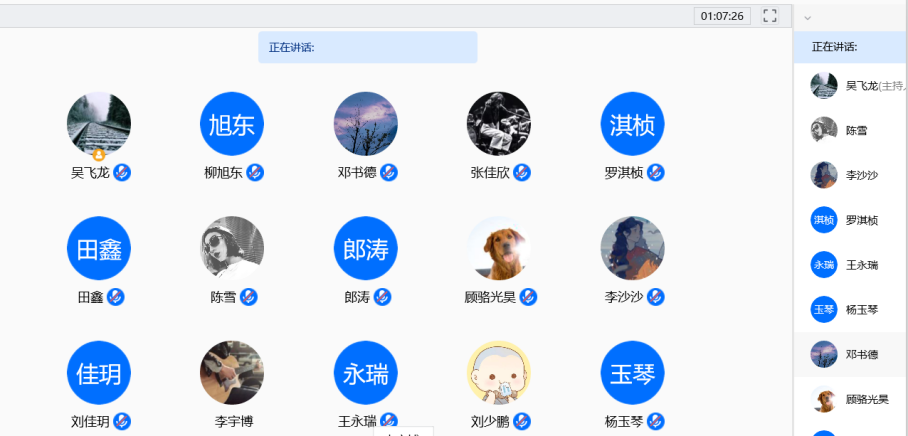The width and height of the screenshot is (908, 436).
Task: Open 邓书德 in the speaking list sidebar
Action: pos(850,354)
